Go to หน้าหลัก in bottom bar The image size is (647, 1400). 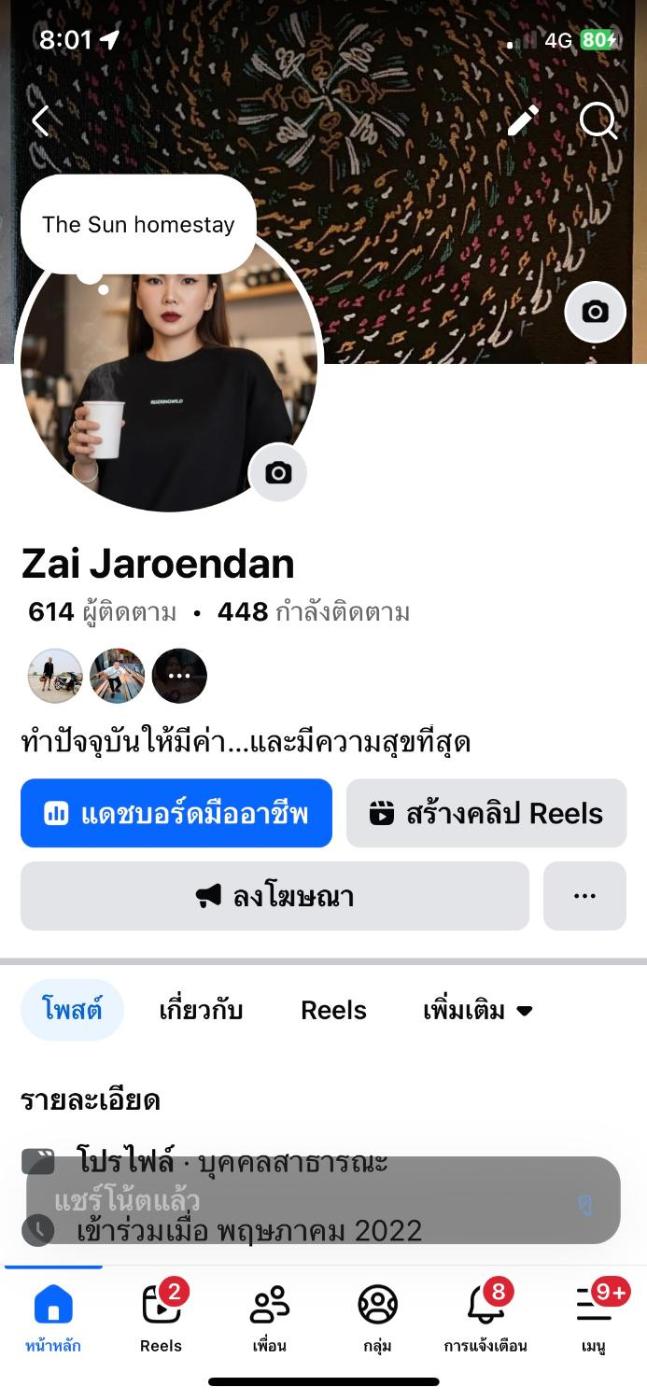(53, 1318)
